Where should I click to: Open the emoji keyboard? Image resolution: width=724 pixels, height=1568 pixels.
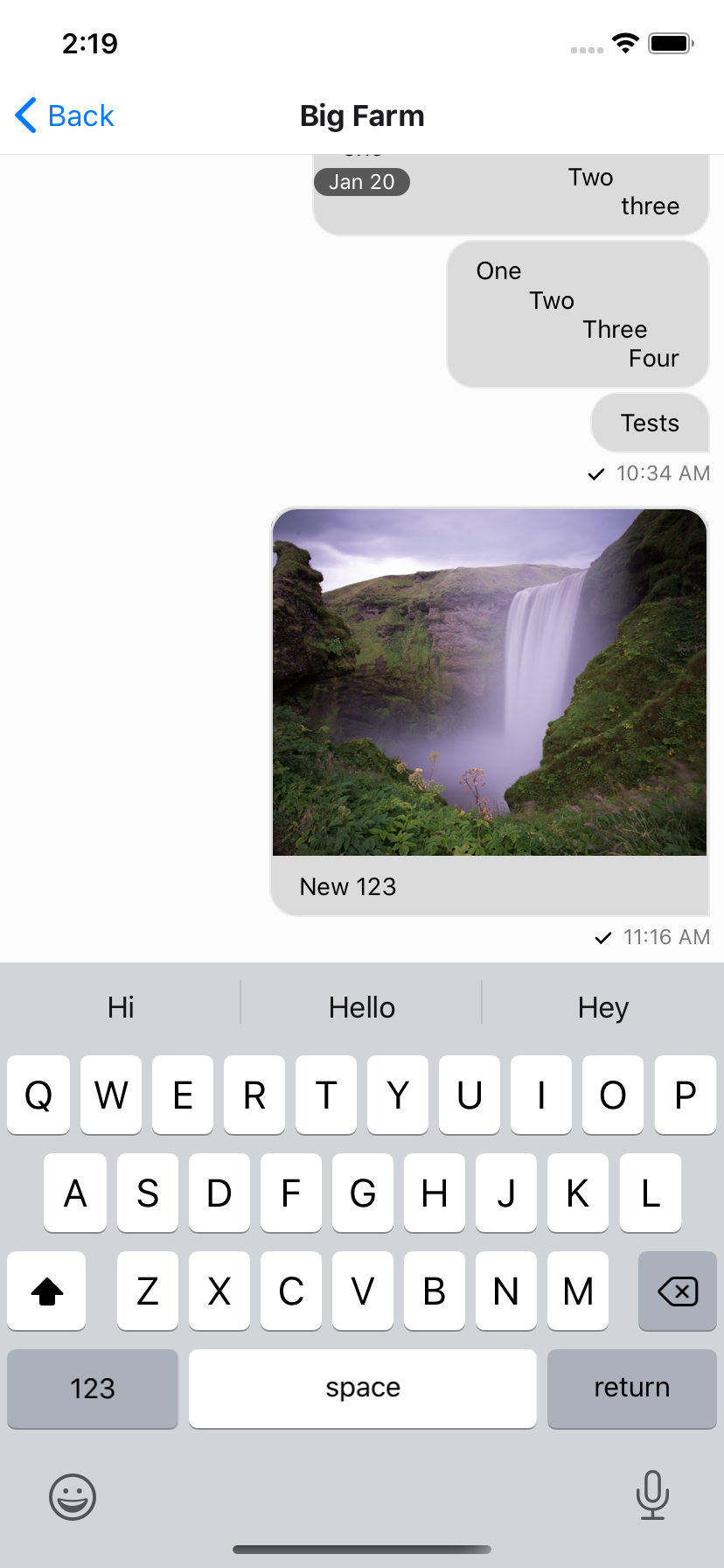tap(73, 1495)
